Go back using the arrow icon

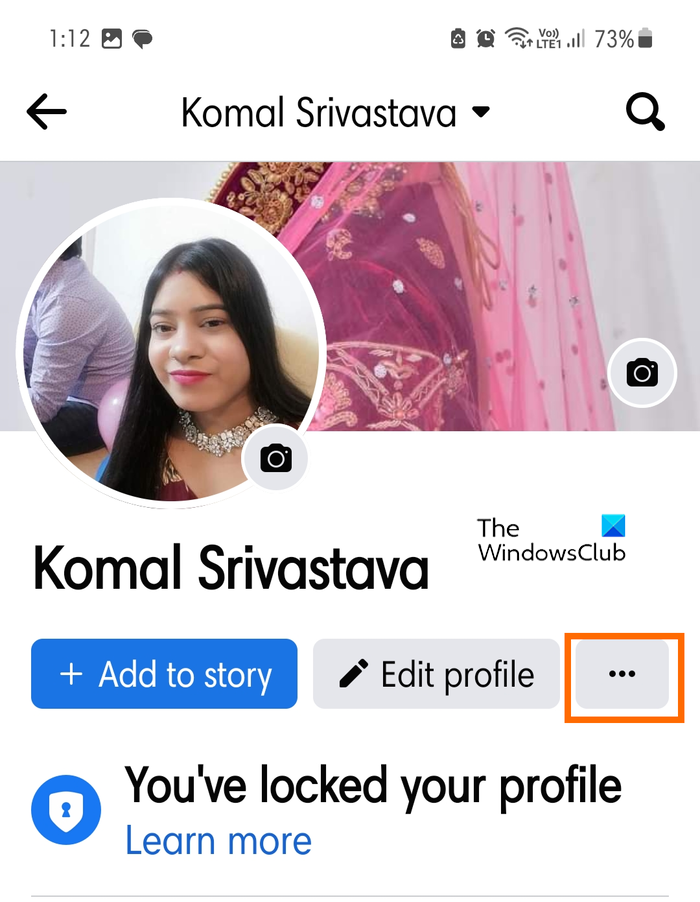pos(46,112)
